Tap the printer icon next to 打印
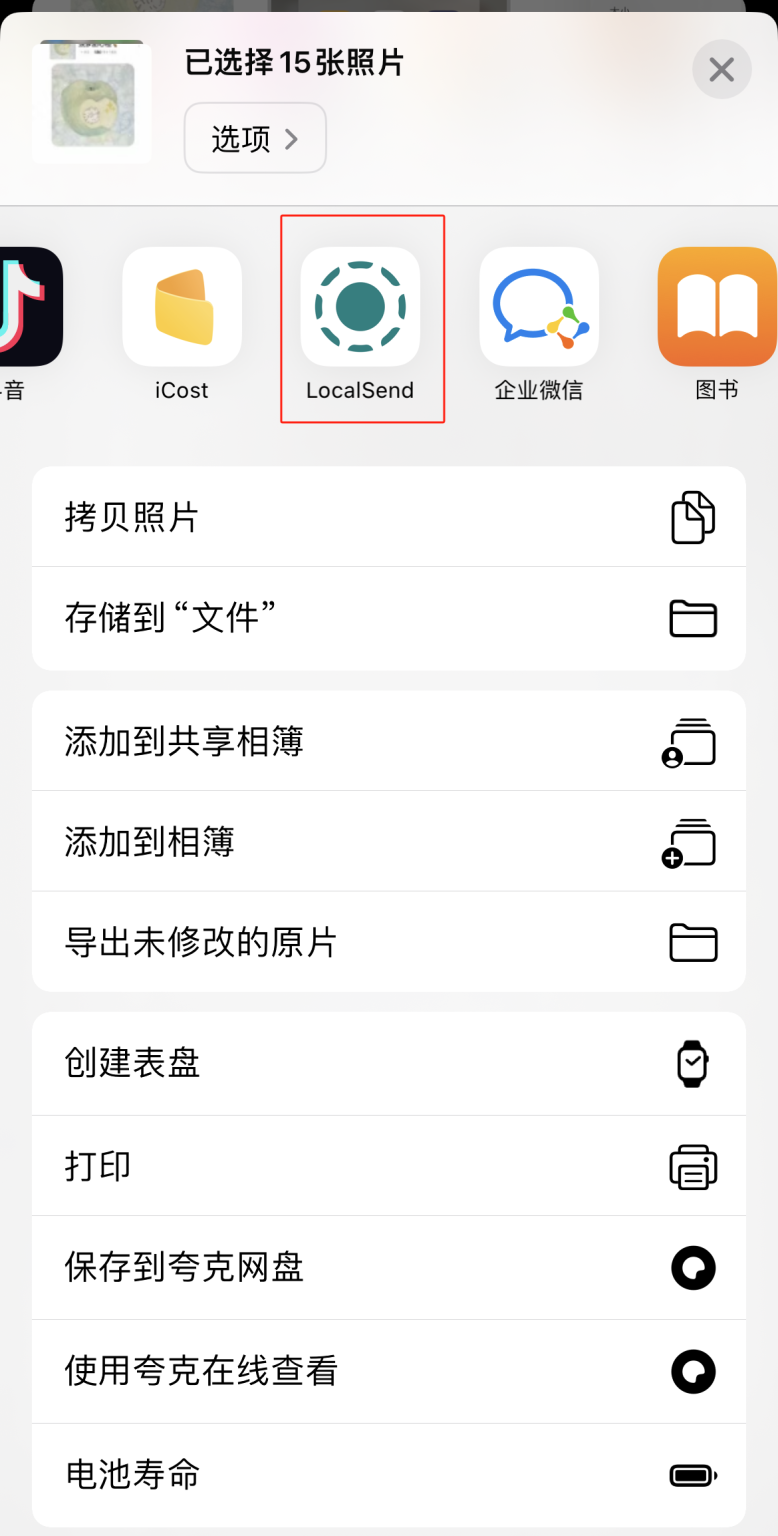This screenshot has width=778, height=1536. [x=692, y=1166]
